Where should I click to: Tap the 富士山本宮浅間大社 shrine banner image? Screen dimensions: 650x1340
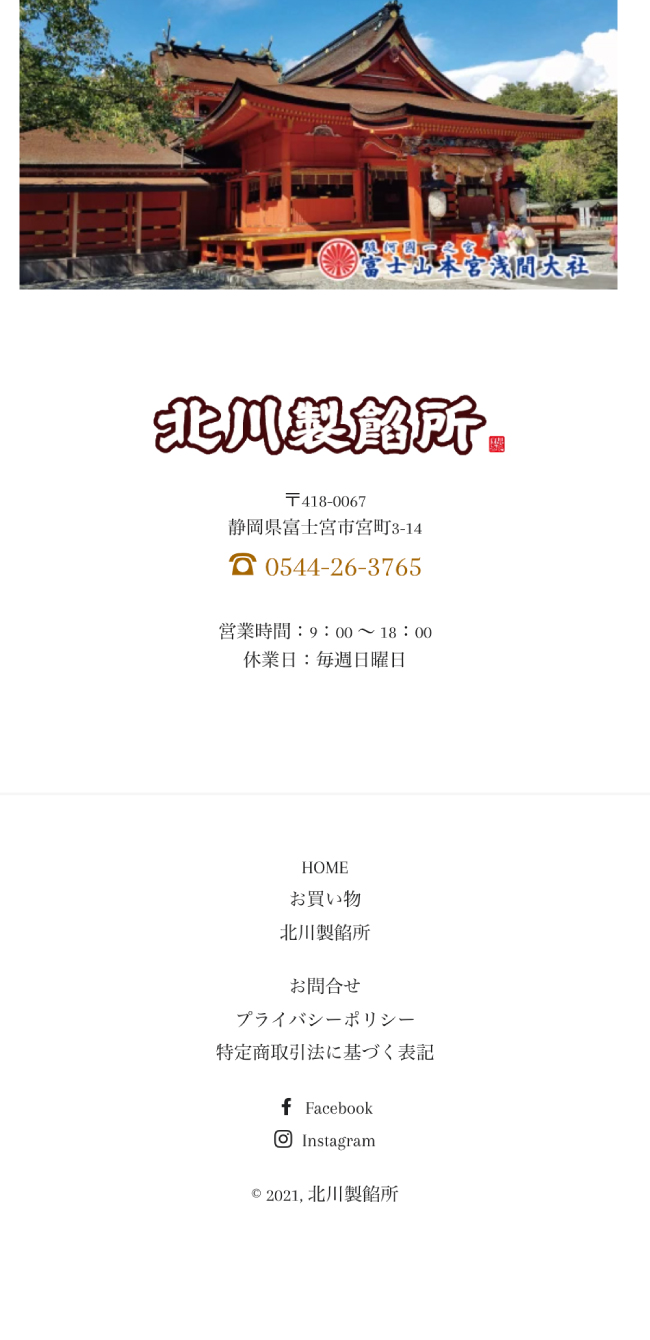point(318,145)
